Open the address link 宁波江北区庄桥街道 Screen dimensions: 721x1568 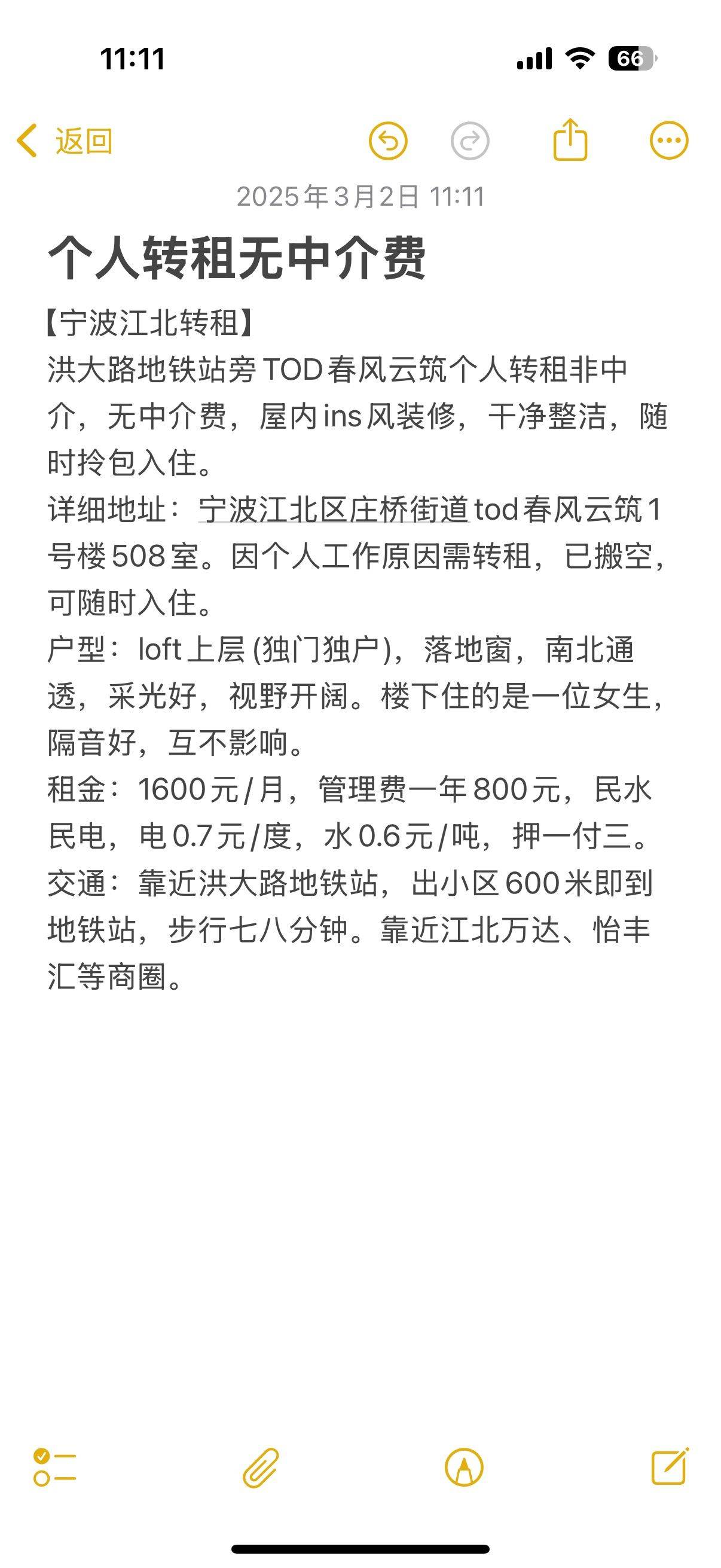[x=334, y=510]
